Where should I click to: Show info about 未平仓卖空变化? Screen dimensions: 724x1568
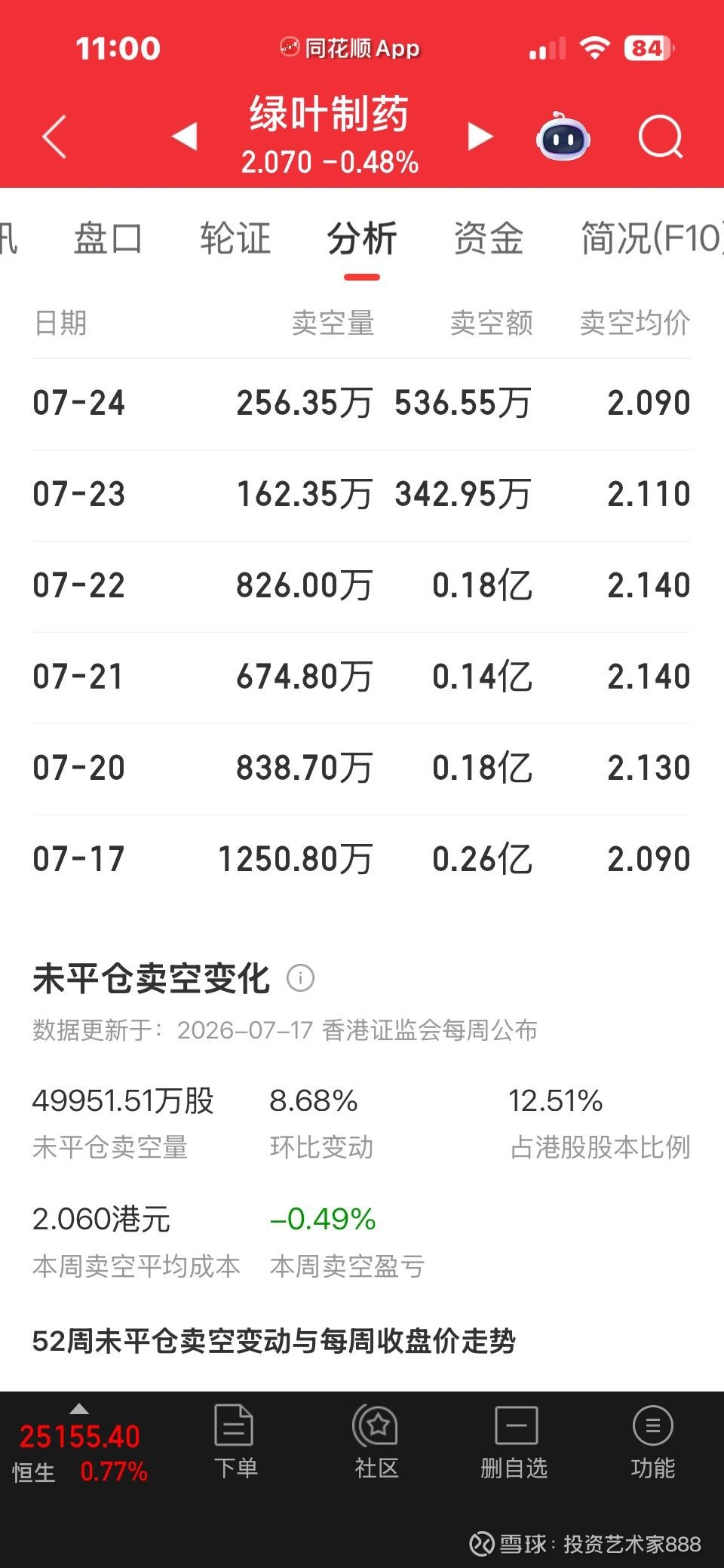pyautogui.click(x=300, y=978)
